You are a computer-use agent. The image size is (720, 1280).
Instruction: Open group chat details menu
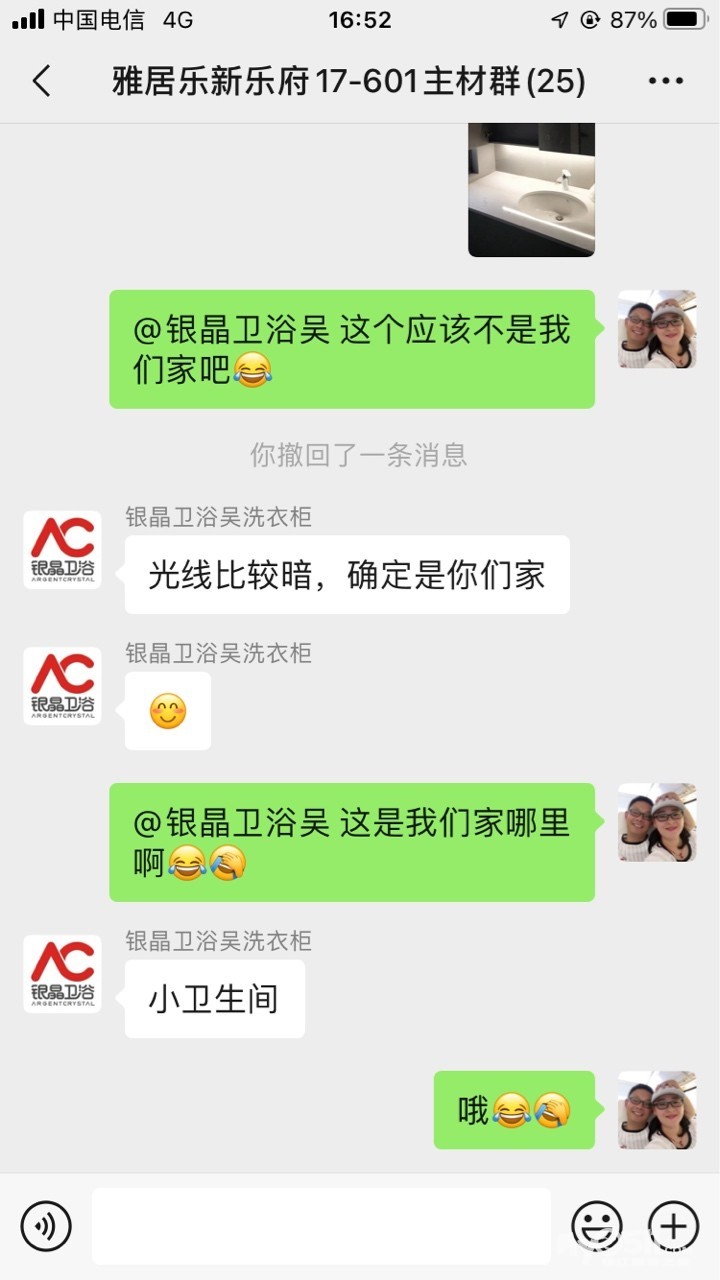(x=666, y=81)
